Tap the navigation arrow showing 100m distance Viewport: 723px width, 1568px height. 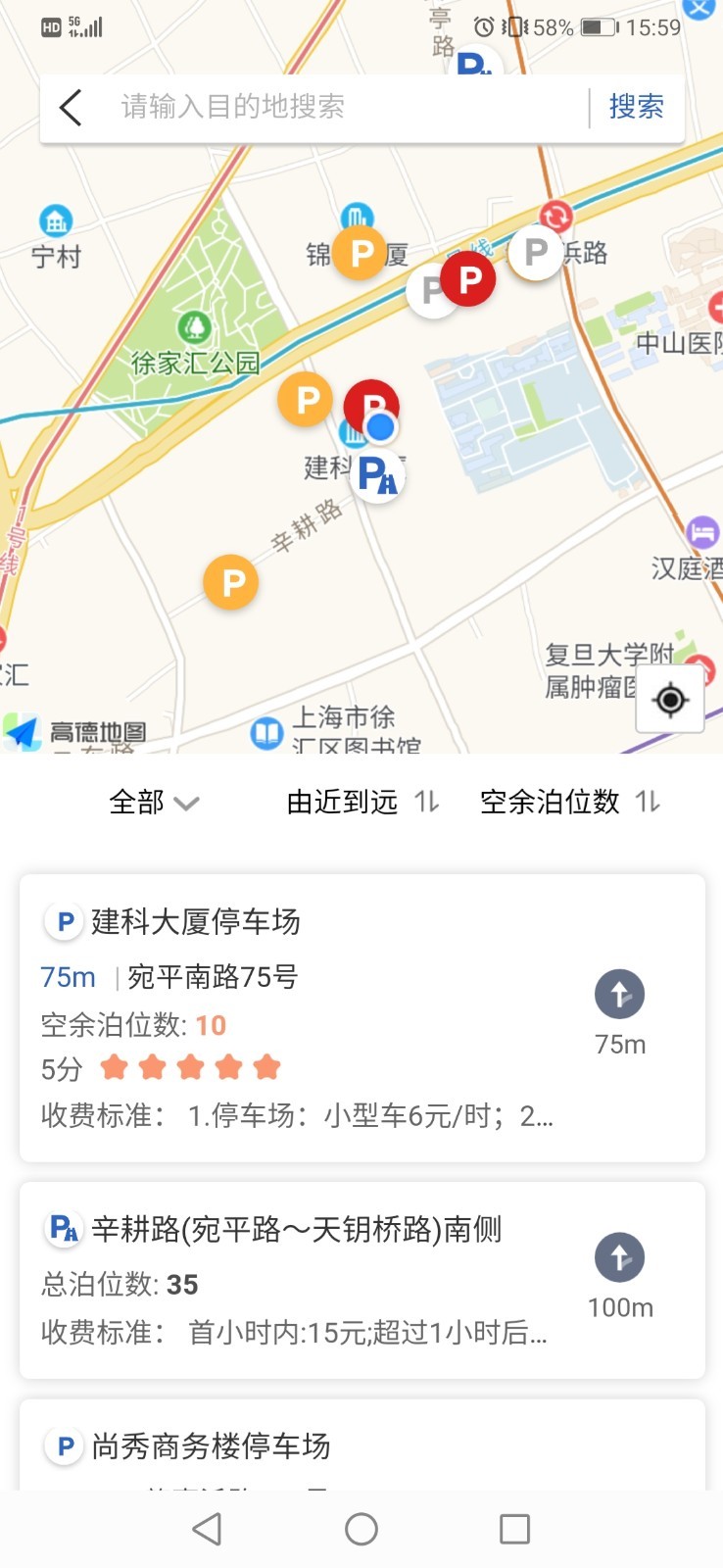point(619,1255)
